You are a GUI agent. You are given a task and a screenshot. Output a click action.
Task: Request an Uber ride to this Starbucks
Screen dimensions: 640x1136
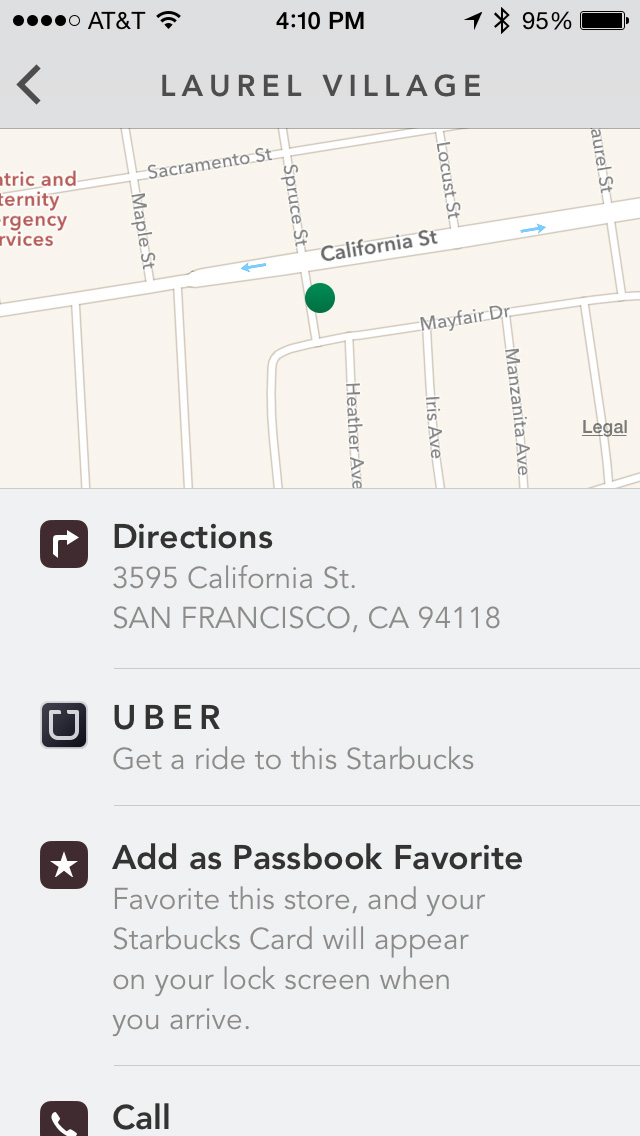tap(320, 737)
